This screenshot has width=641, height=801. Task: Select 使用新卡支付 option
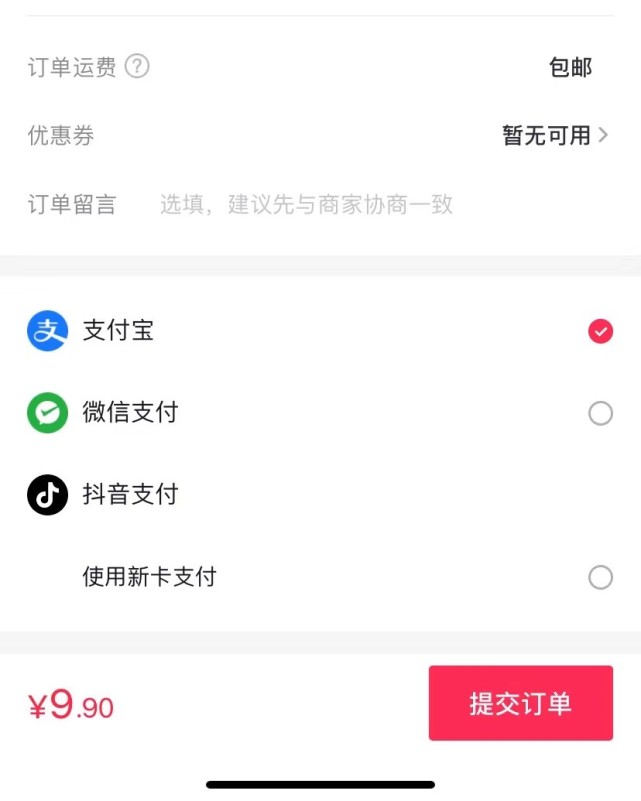click(600, 577)
